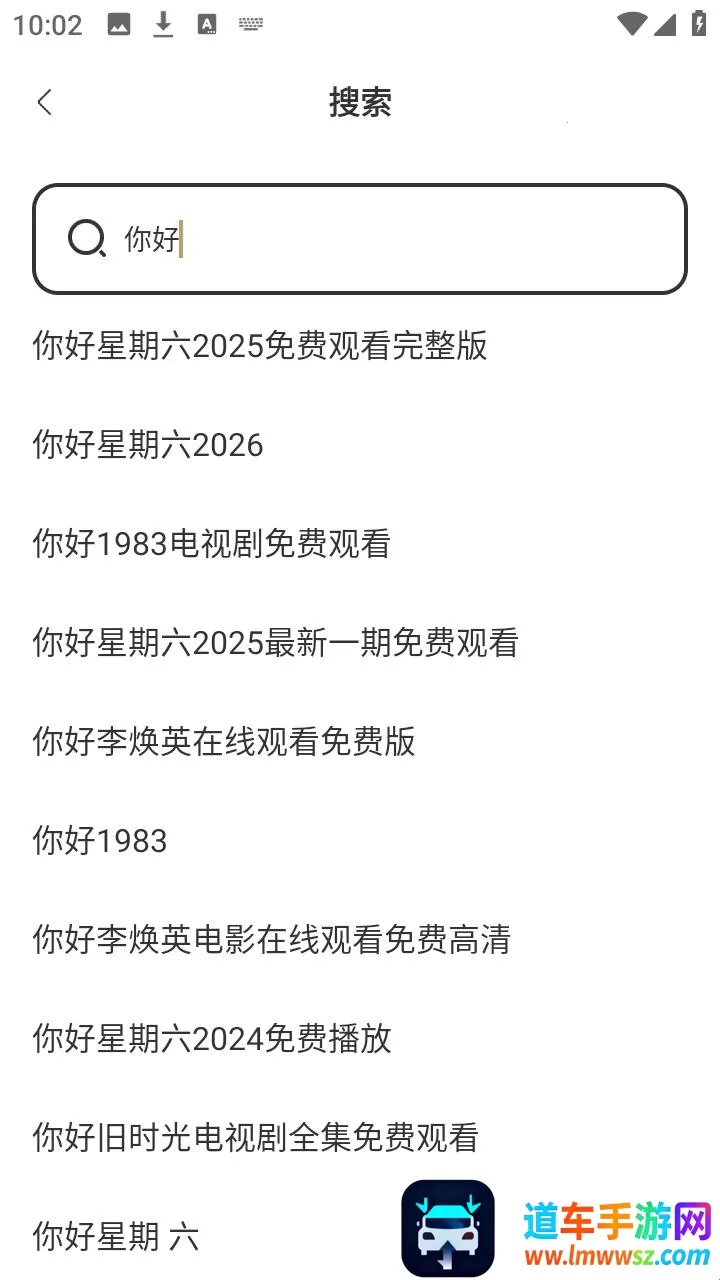Tap the battery indicator in the status bar

[x=697, y=24]
